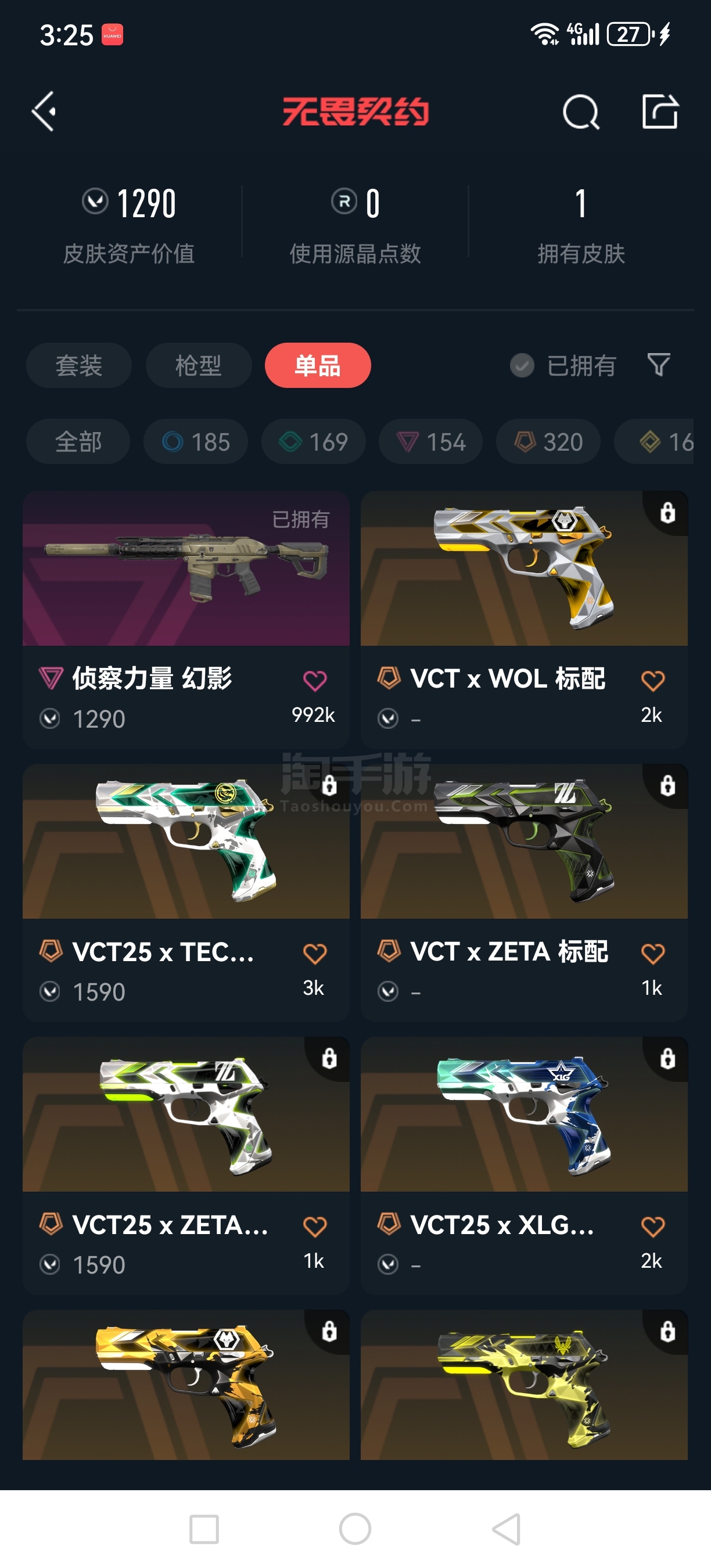Select the 单品 tab
The height and width of the screenshot is (1568, 711).
[318, 365]
